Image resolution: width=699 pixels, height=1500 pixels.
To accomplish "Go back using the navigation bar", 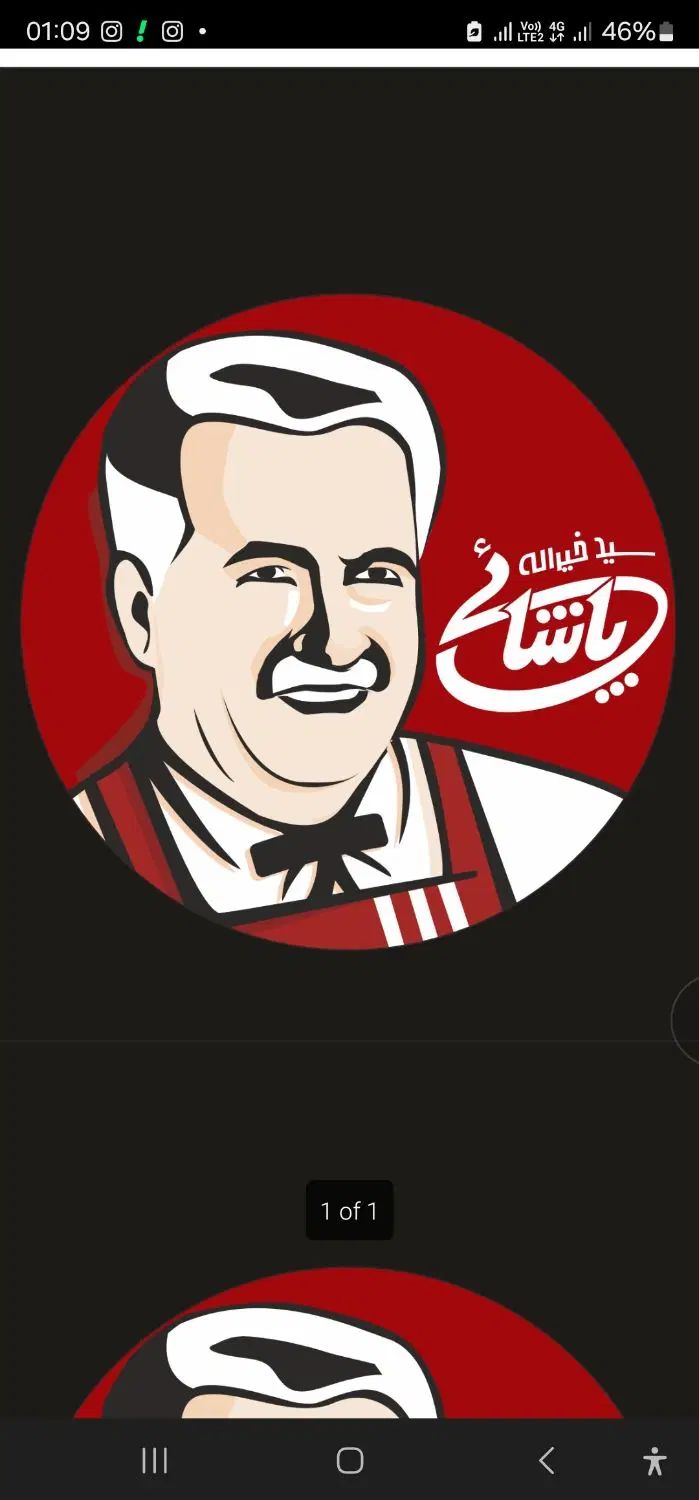I will pyautogui.click(x=546, y=1461).
